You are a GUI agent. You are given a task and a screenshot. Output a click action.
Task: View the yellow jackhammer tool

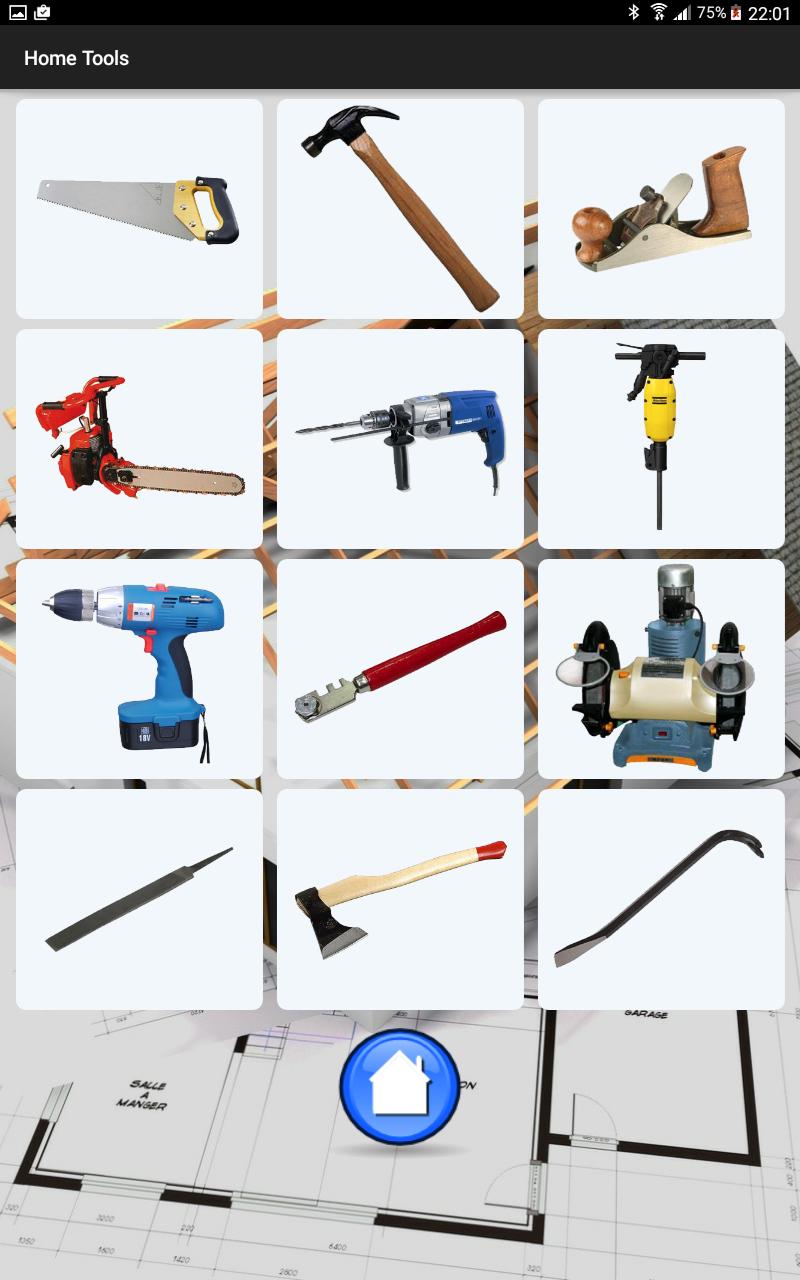click(660, 438)
